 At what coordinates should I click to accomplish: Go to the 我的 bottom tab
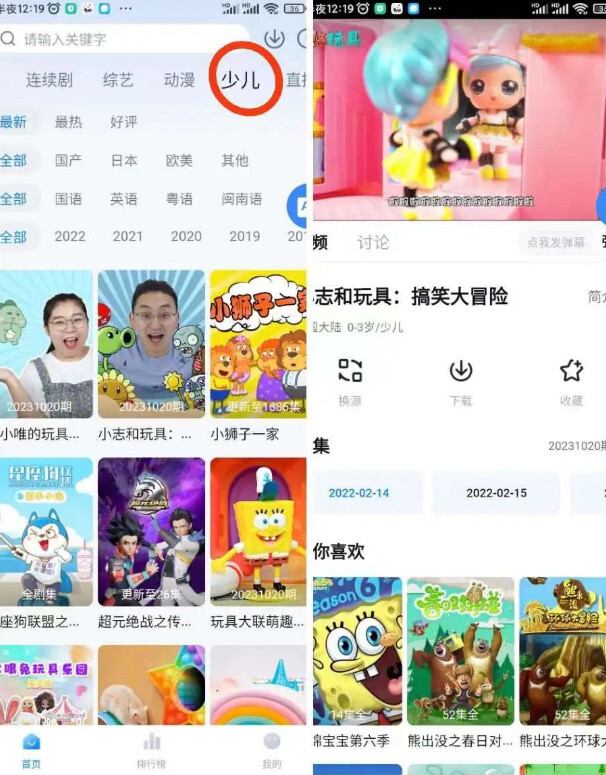click(x=271, y=749)
